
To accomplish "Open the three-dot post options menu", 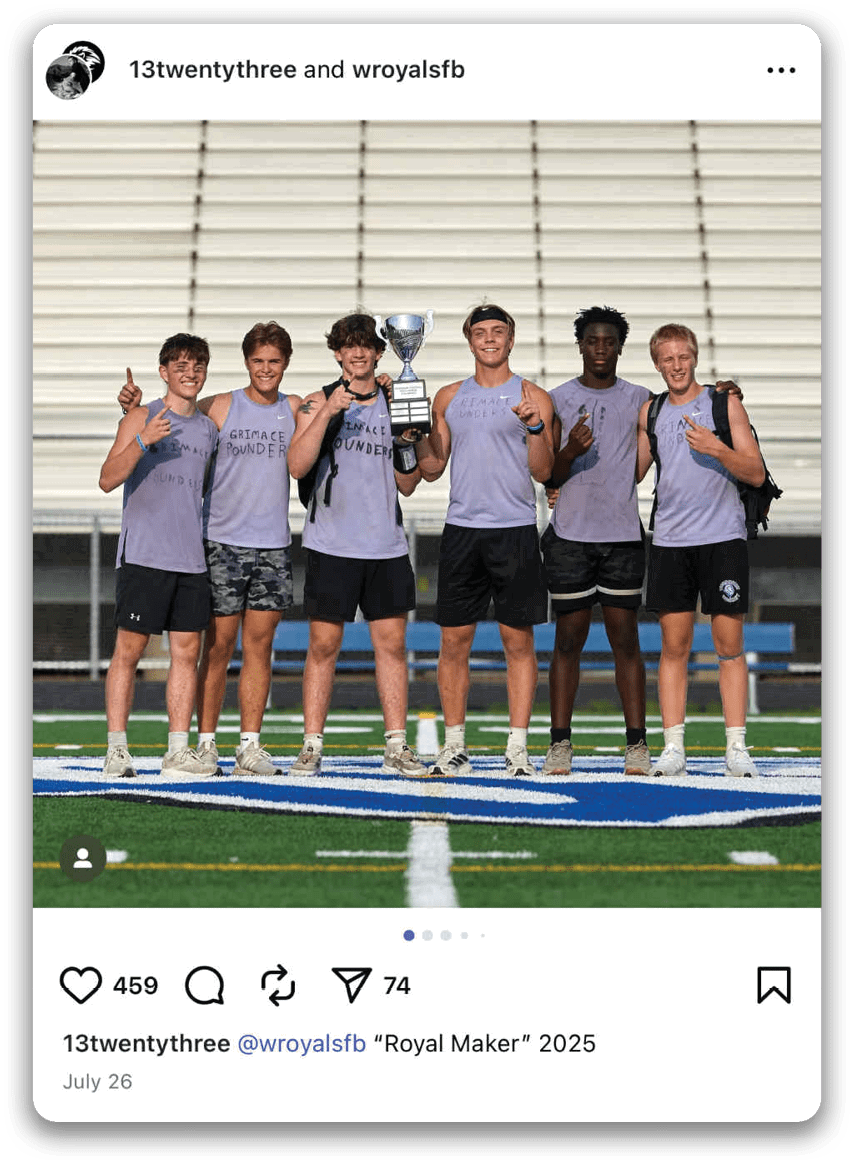I will pyautogui.click(x=780, y=71).
